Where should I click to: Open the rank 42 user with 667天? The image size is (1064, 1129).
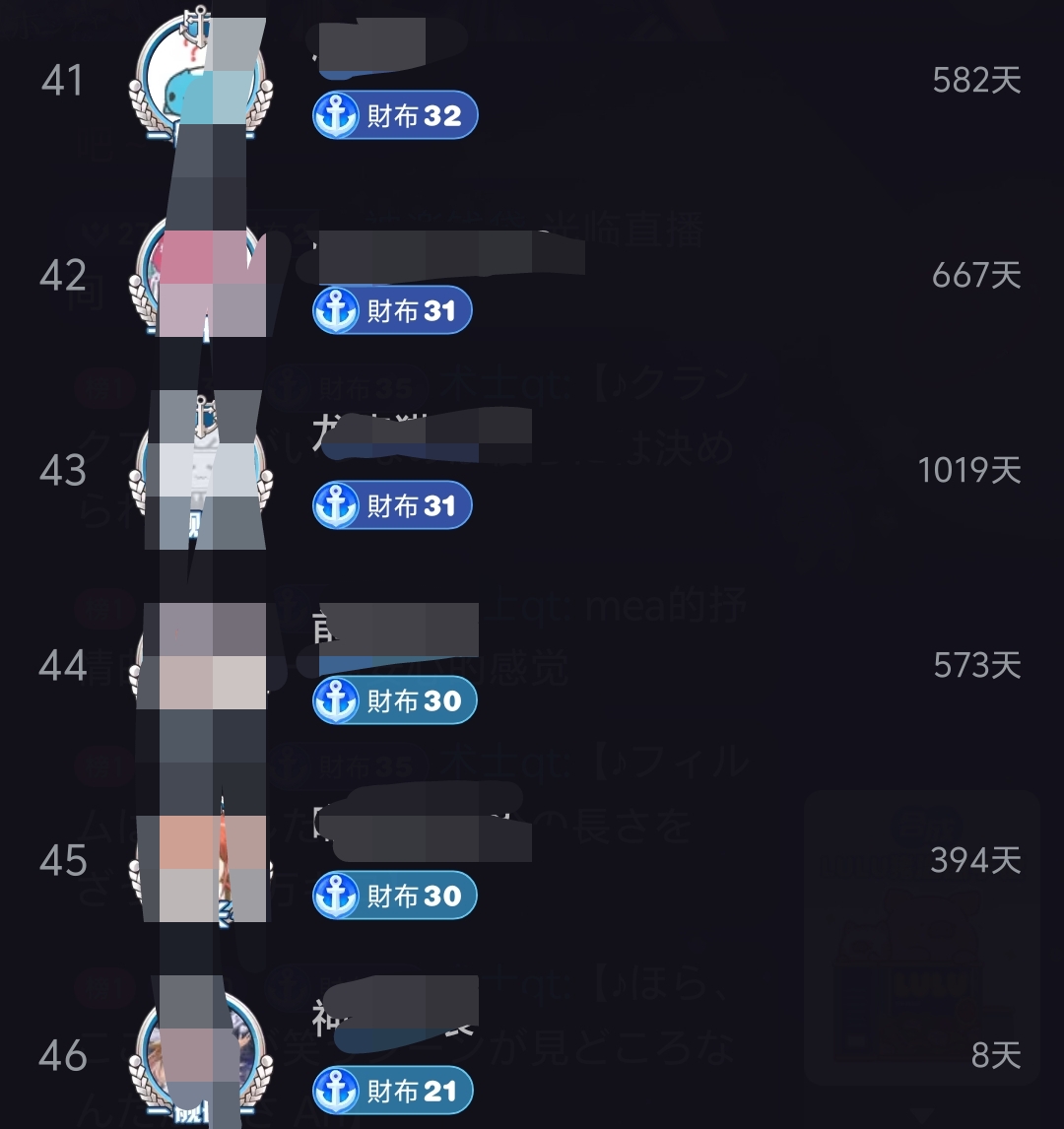click(532, 275)
